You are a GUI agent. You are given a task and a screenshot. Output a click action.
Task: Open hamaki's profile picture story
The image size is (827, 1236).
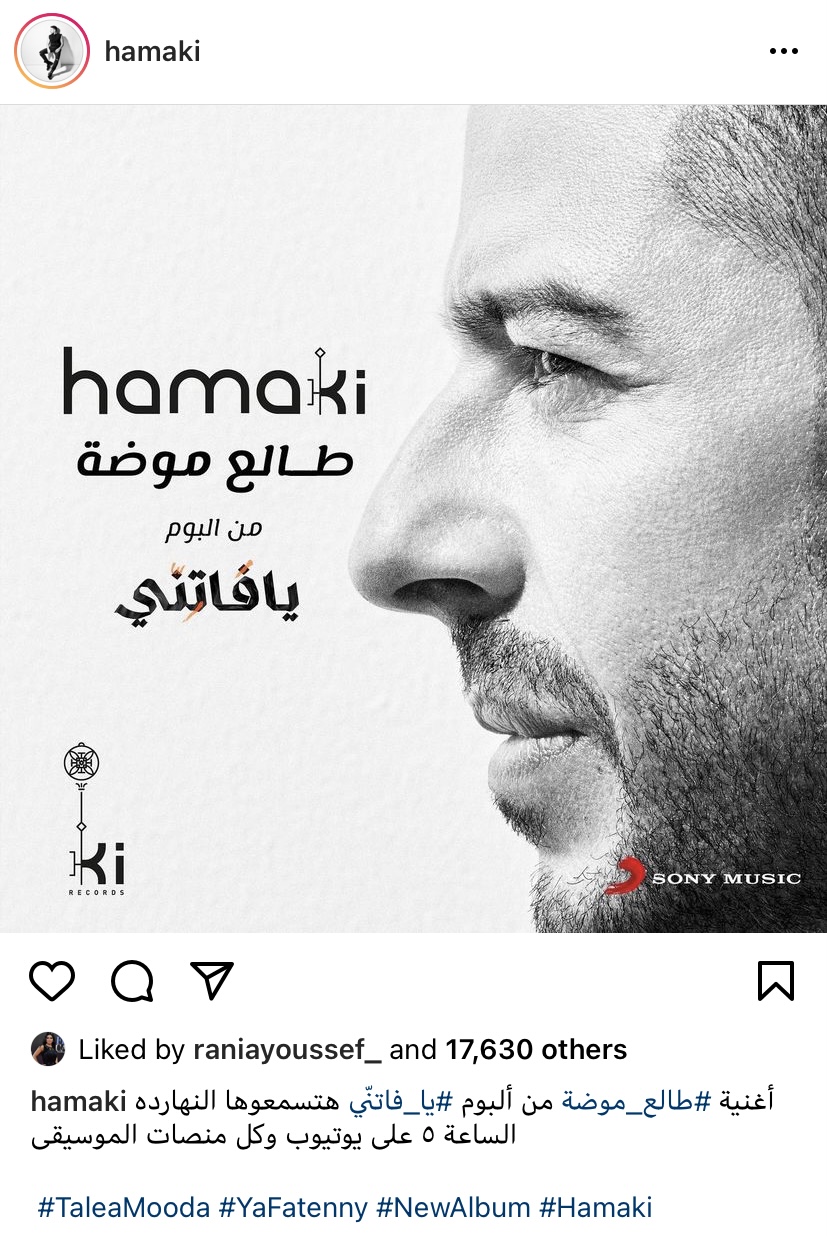point(52,51)
